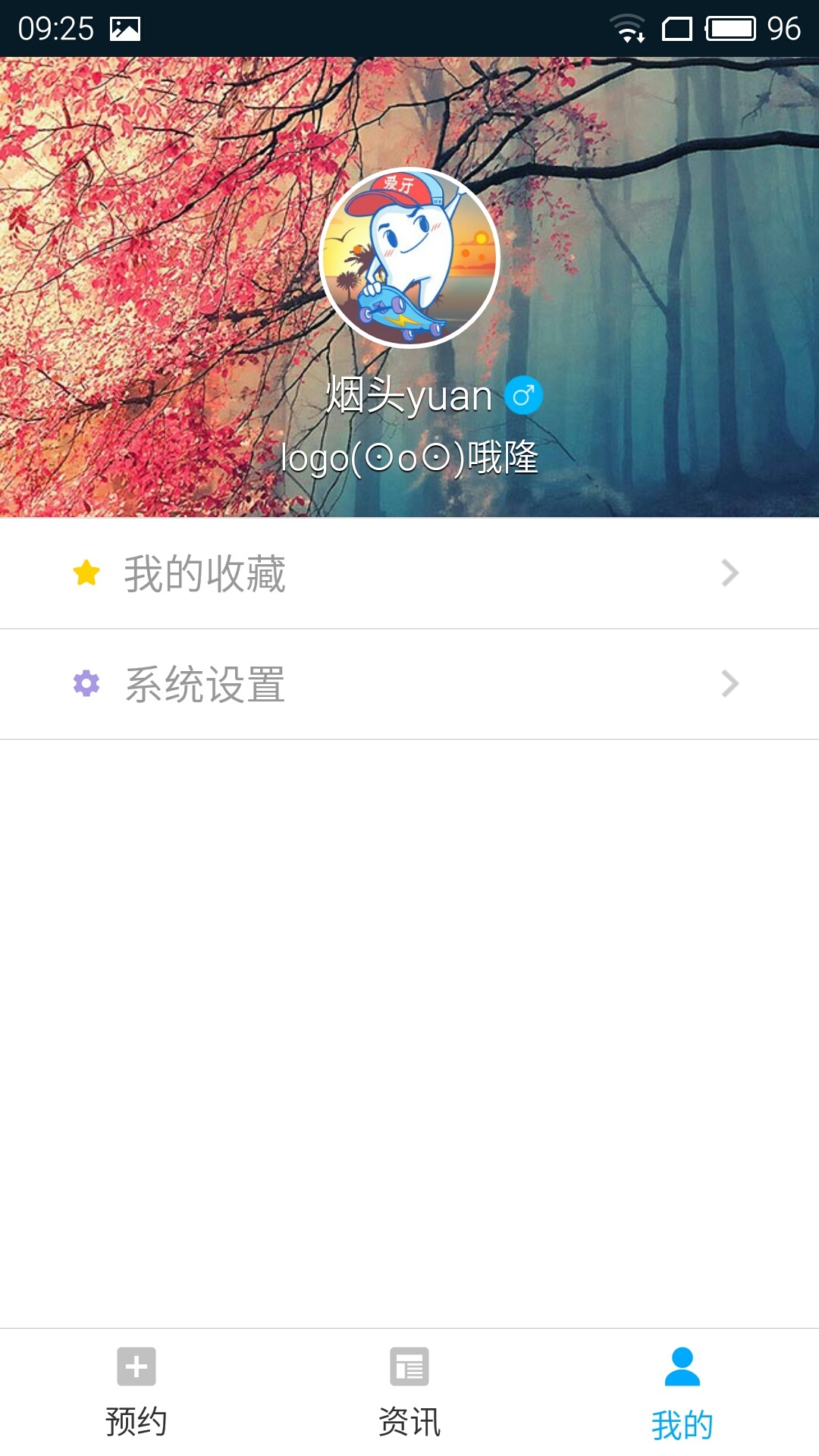Switch to the 预约 tab
The image size is (819, 1456).
point(136,1392)
